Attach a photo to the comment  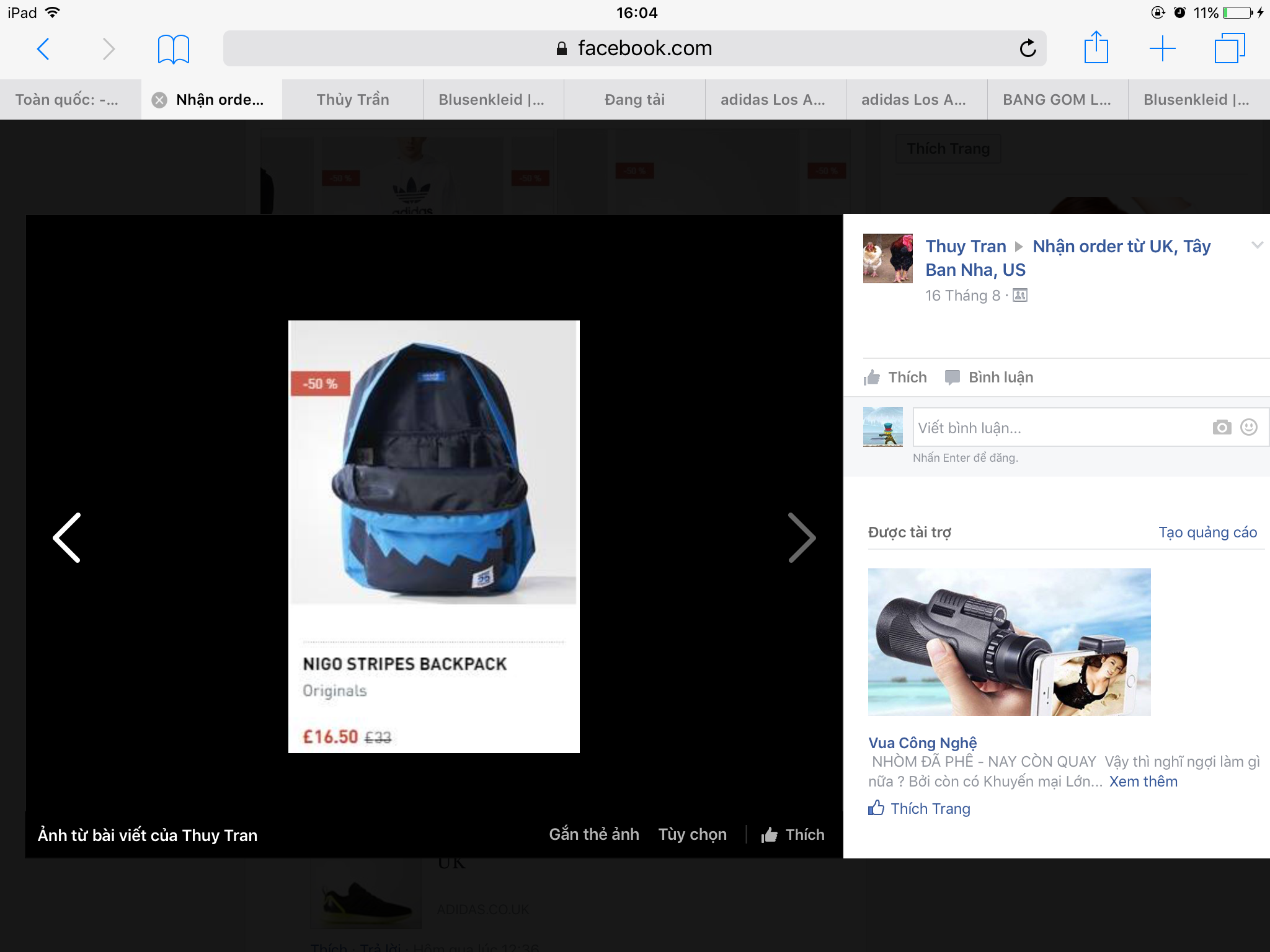[x=1222, y=427]
